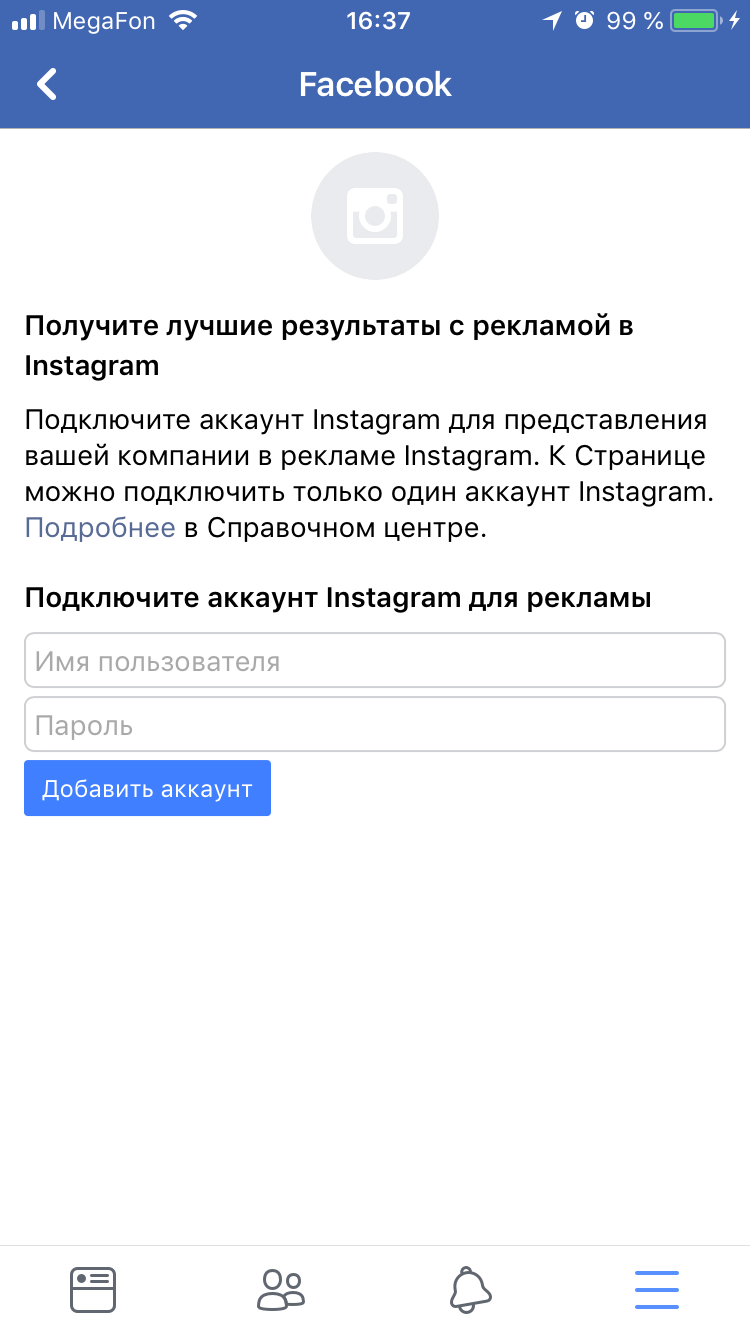Open the hamburger menu tab
The width and height of the screenshot is (750, 1334).
657,1289
